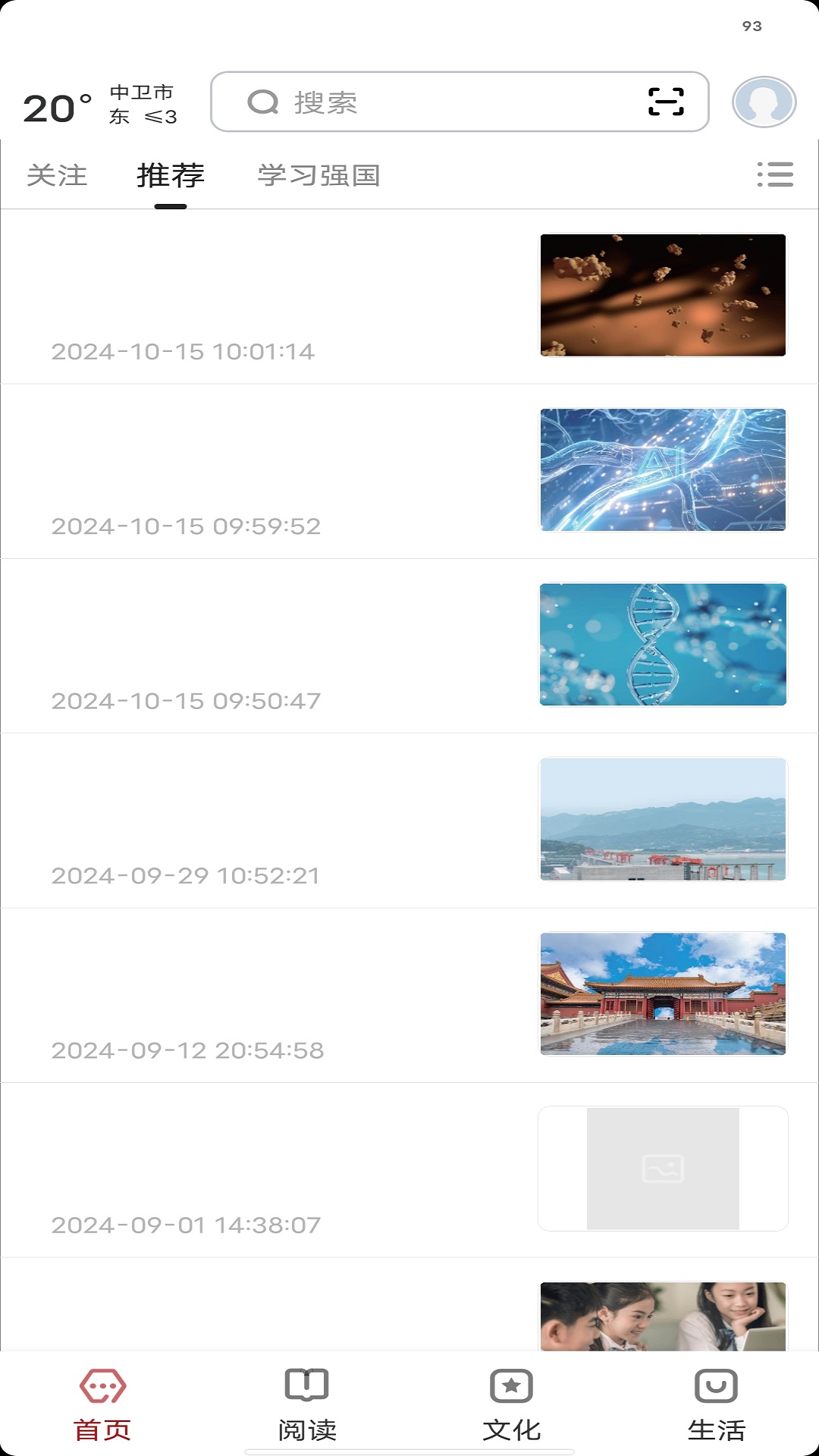The image size is (819, 1456).
Task: Switch to the 文化 tab
Action: click(x=512, y=1404)
